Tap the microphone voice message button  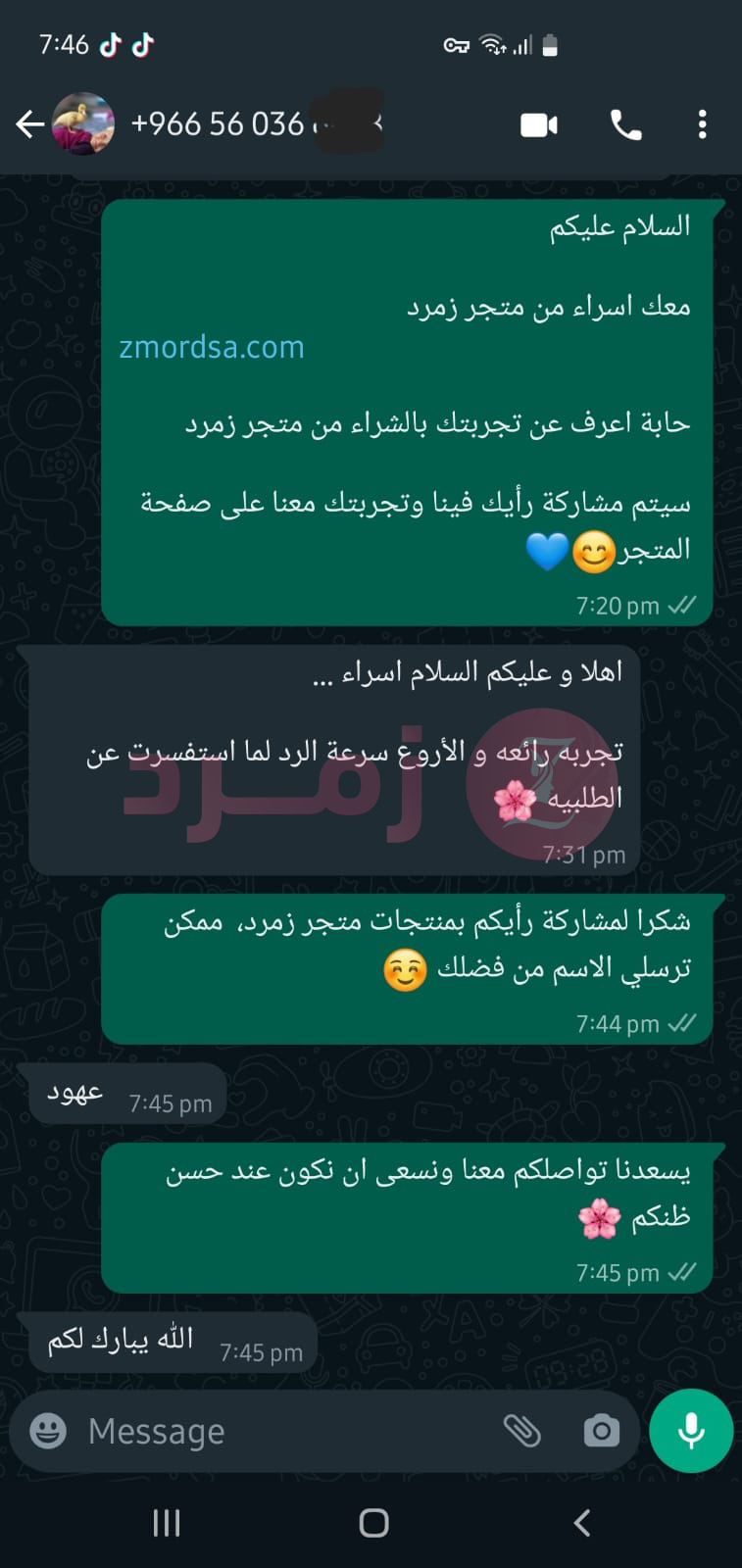(x=691, y=1431)
